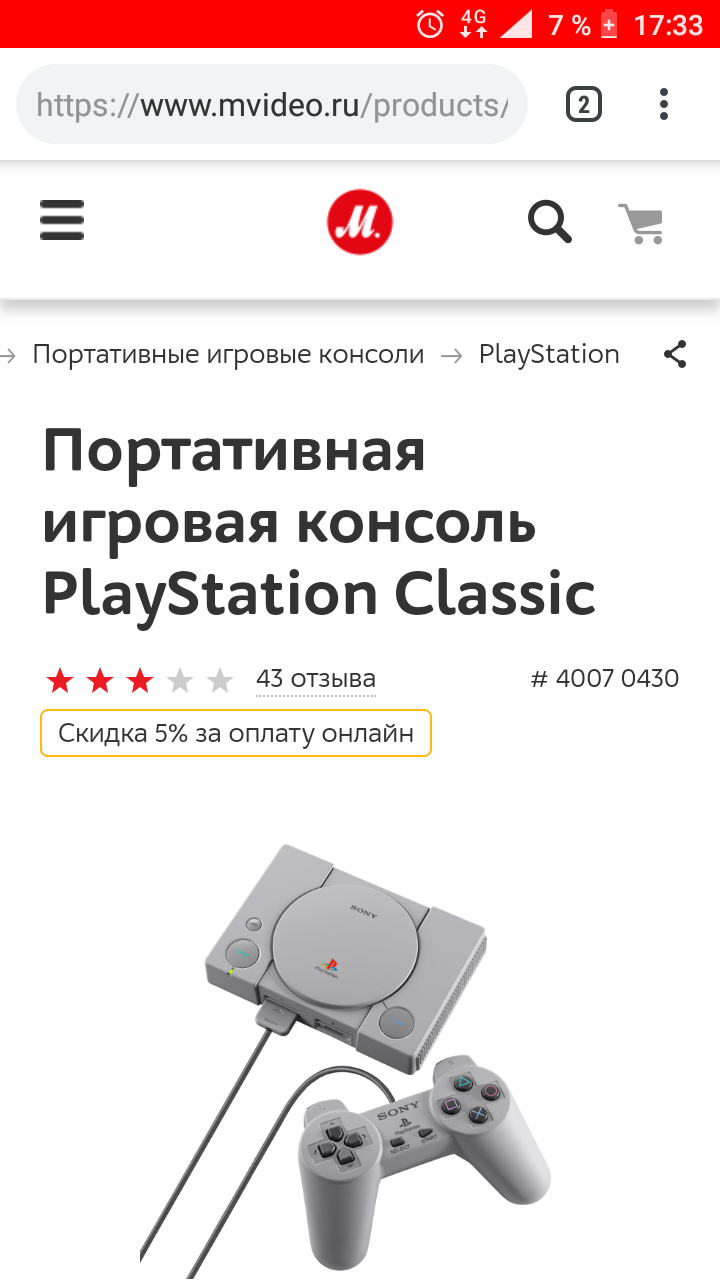Viewport: 720px width, 1280px height.
Task: Tap the M.Video logo to go home
Action: [360, 222]
